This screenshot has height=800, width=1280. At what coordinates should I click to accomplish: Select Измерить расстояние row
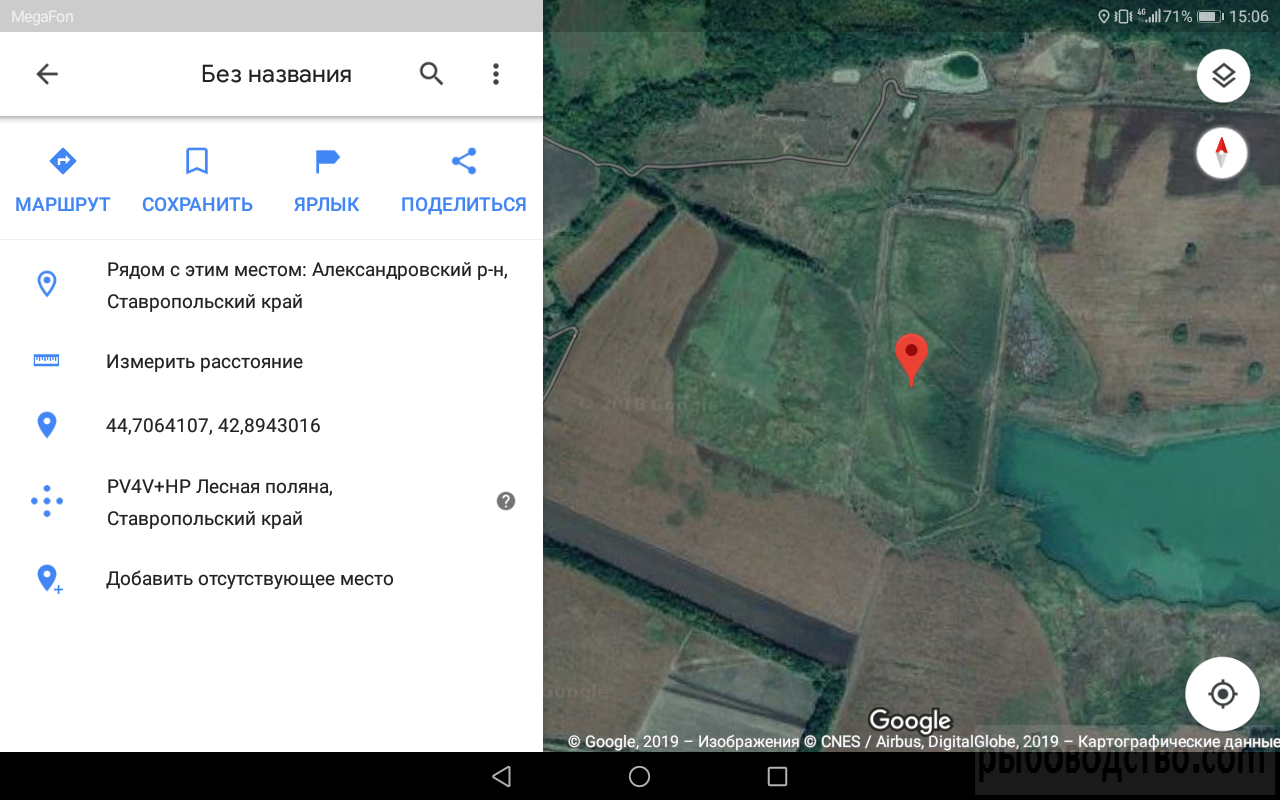click(204, 362)
